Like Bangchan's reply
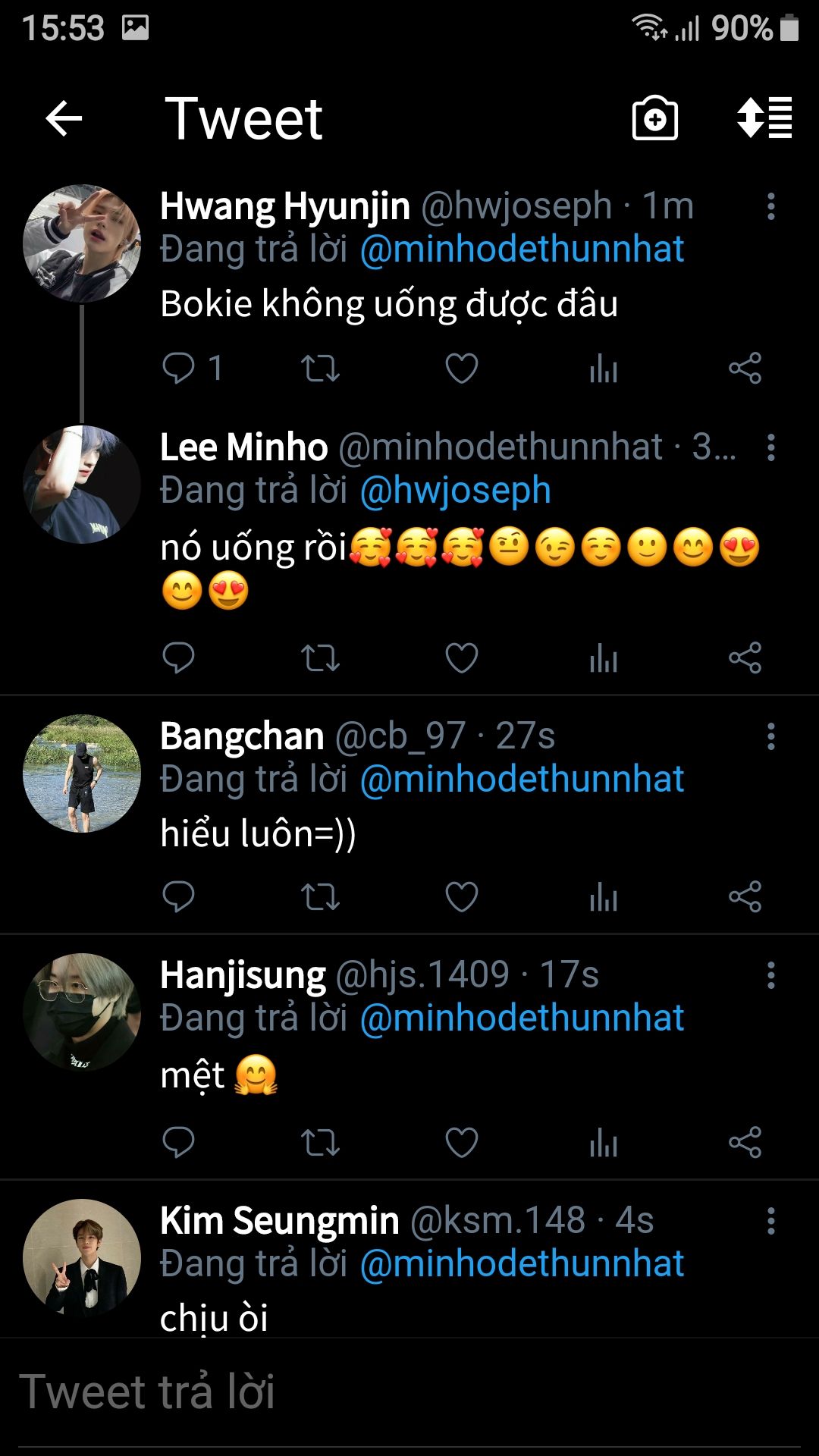This screenshot has width=819, height=1456. 461,897
